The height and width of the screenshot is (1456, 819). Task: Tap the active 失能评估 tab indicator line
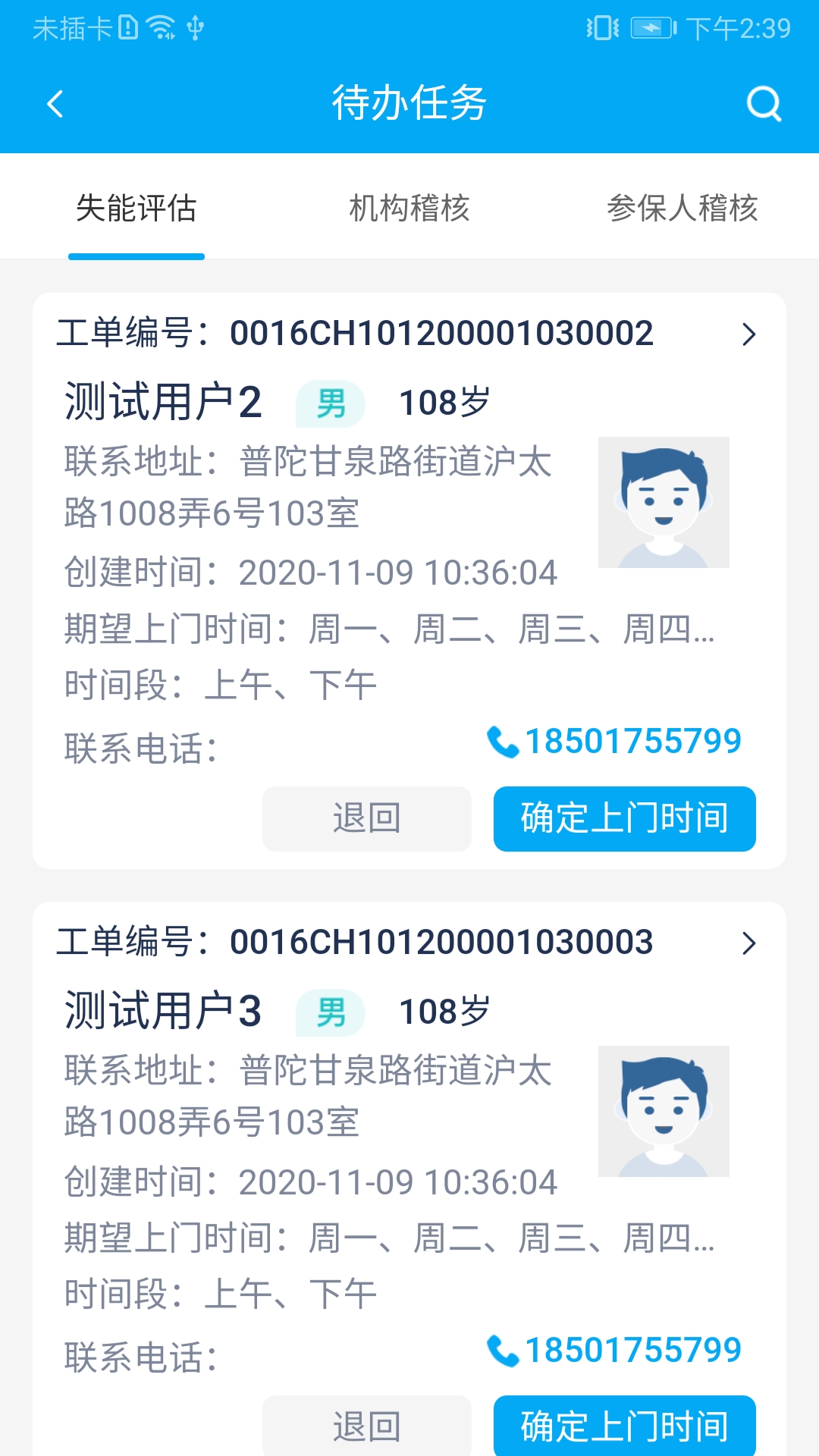[x=136, y=257]
